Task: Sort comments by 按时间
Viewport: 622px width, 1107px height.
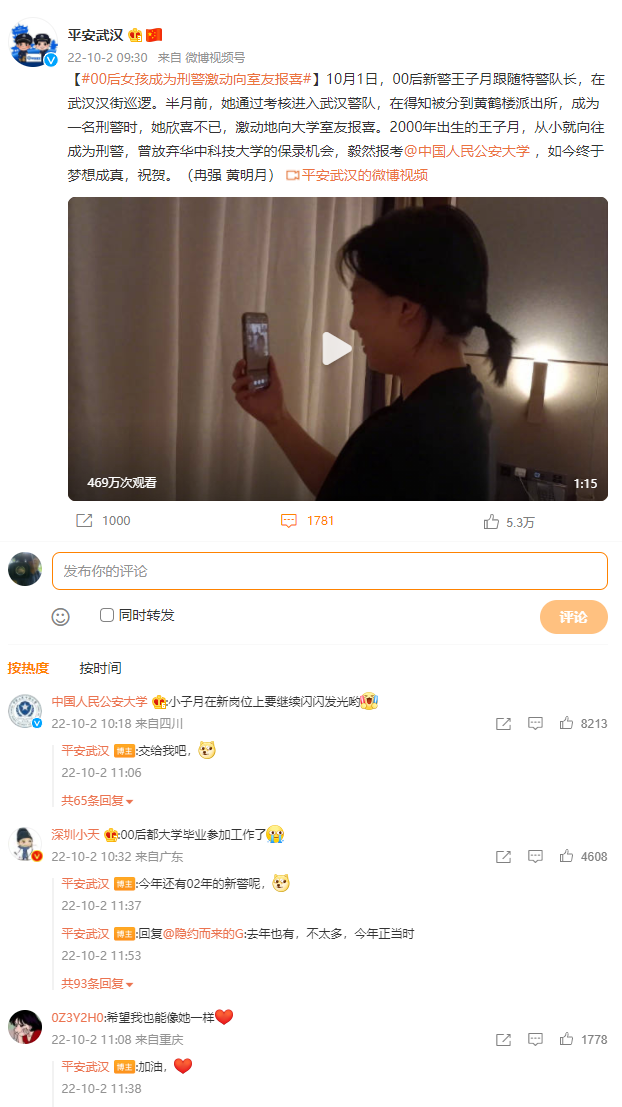Action: click(100, 668)
